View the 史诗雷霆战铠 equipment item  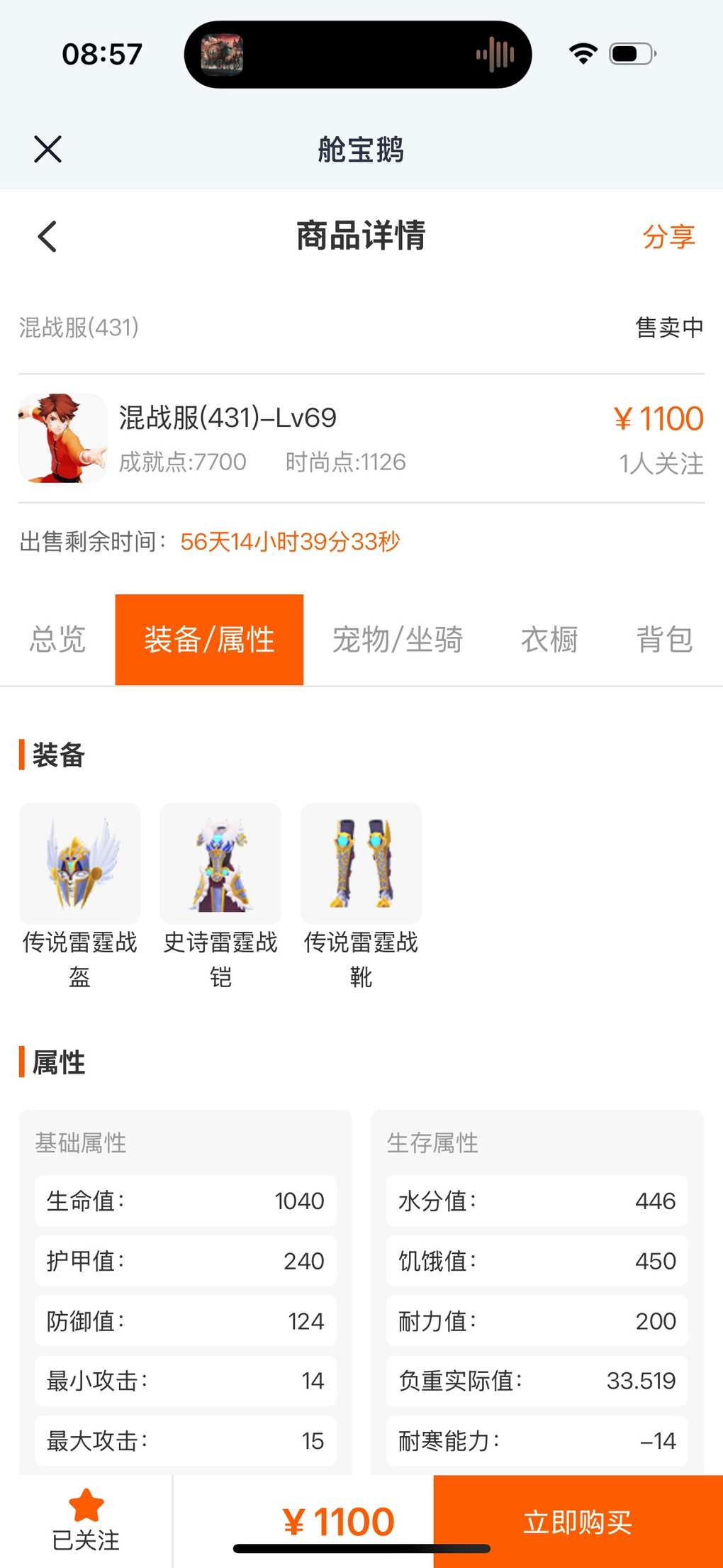click(x=220, y=864)
